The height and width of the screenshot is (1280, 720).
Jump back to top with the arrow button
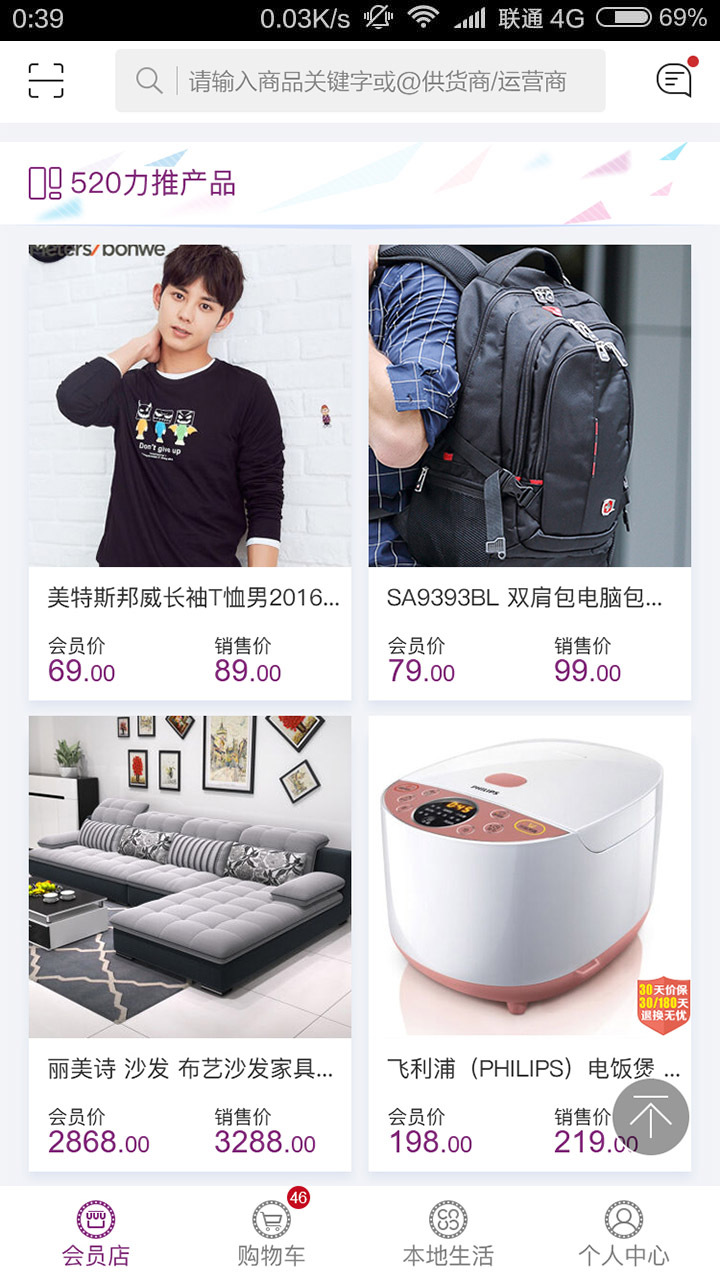tap(651, 1117)
